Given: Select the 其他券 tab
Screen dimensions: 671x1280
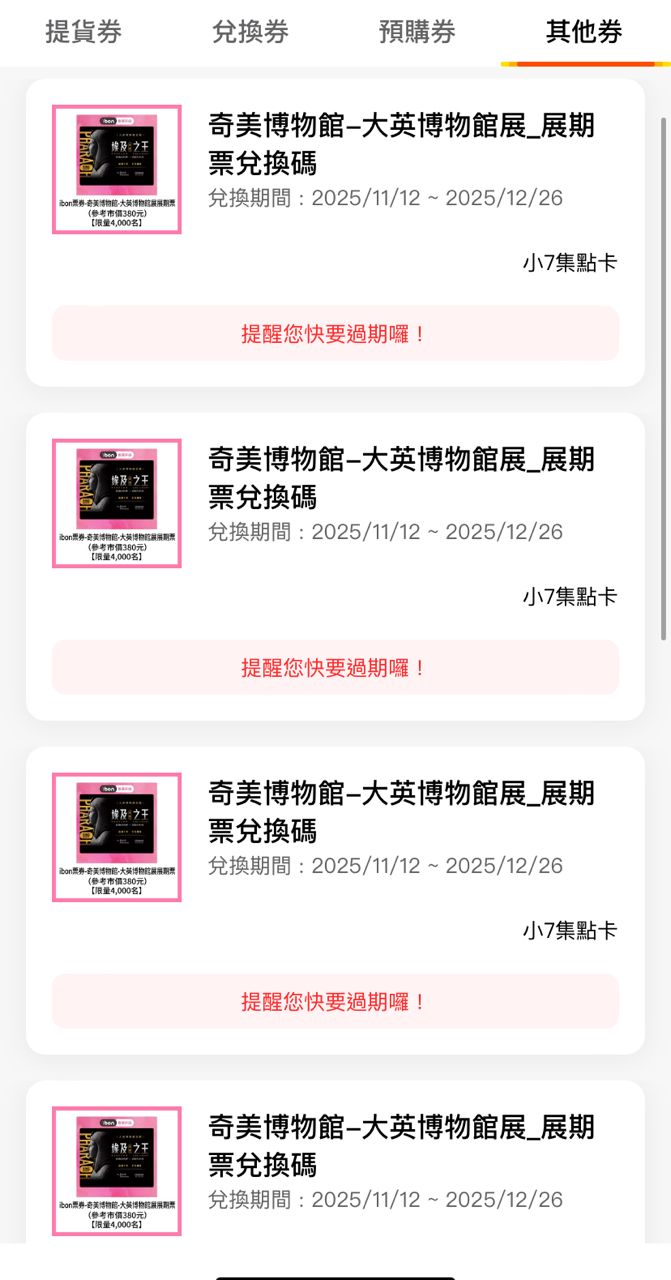Looking at the screenshot, I should (584, 32).
